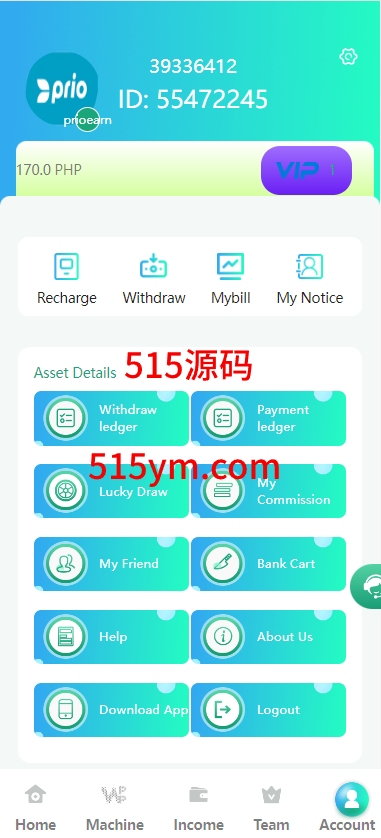This screenshot has width=381, height=838.
Task: Open My Friend
Action: (x=111, y=564)
